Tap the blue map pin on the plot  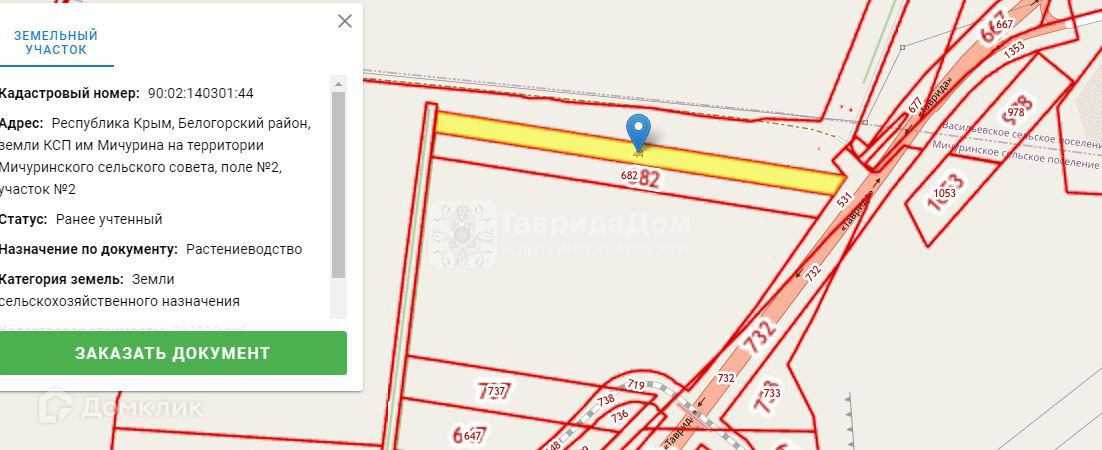[638, 133]
